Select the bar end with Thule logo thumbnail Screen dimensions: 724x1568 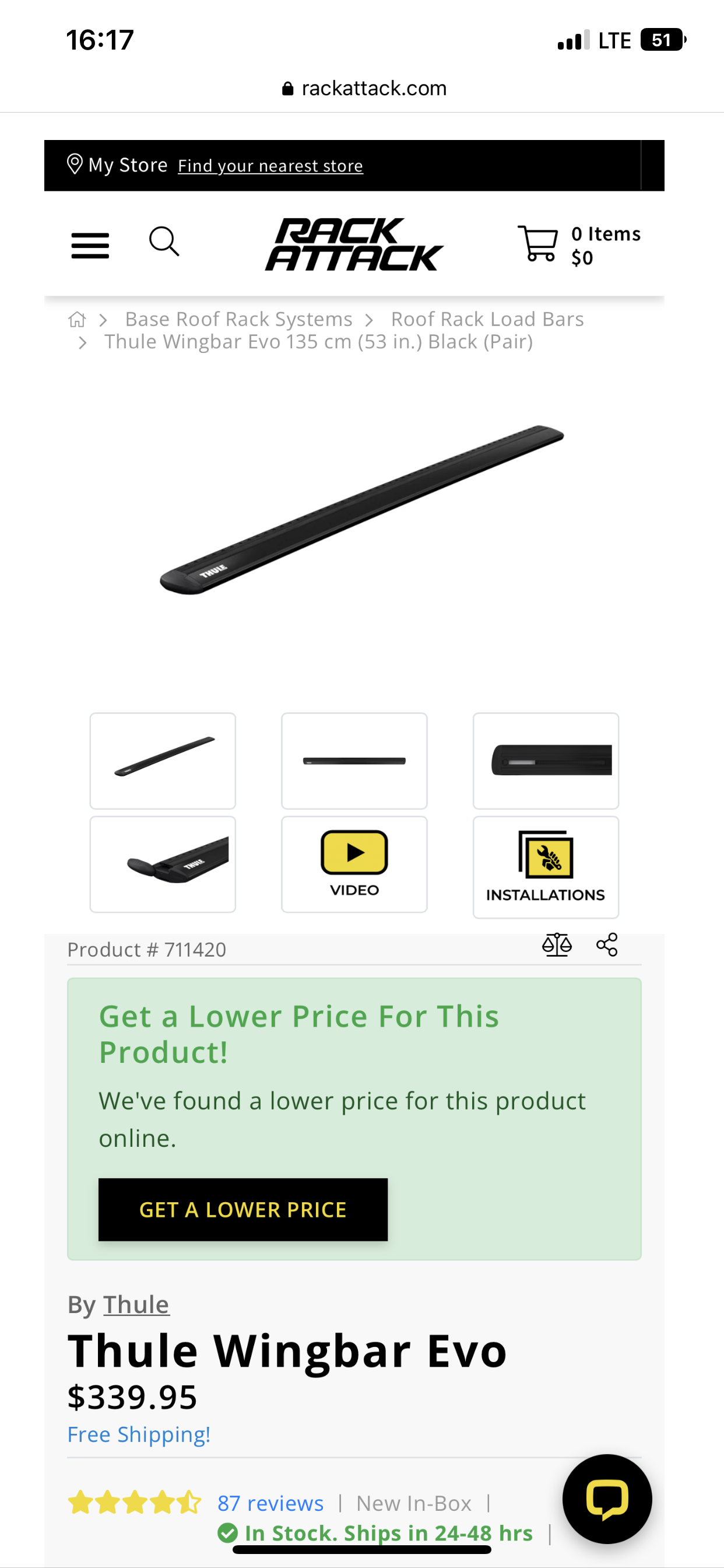pos(163,864)
